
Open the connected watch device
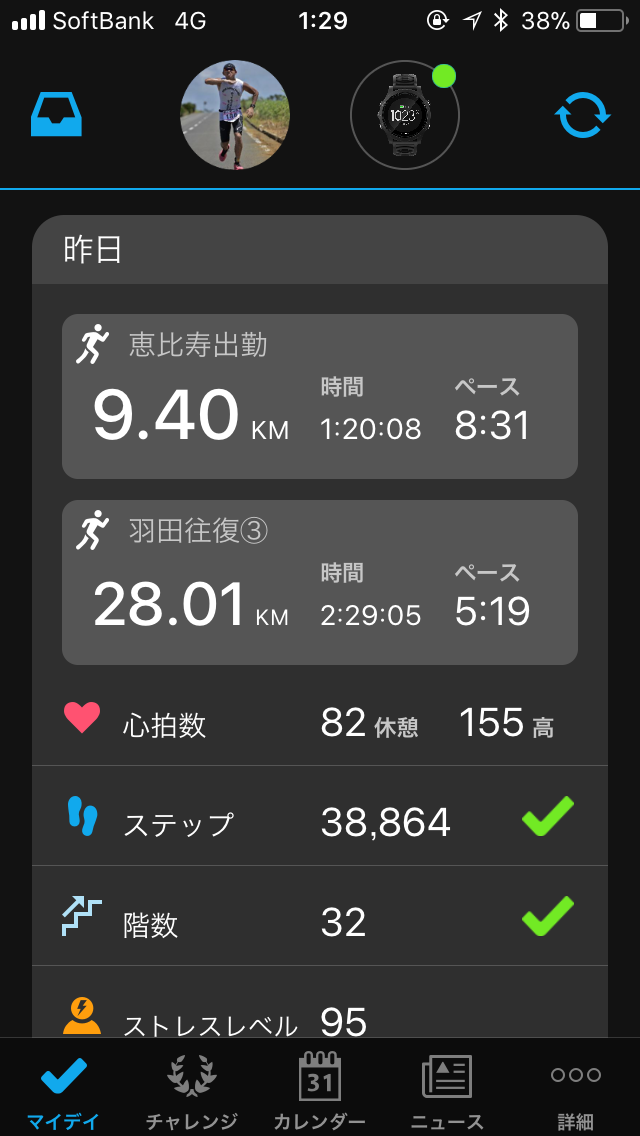[405, 115]
